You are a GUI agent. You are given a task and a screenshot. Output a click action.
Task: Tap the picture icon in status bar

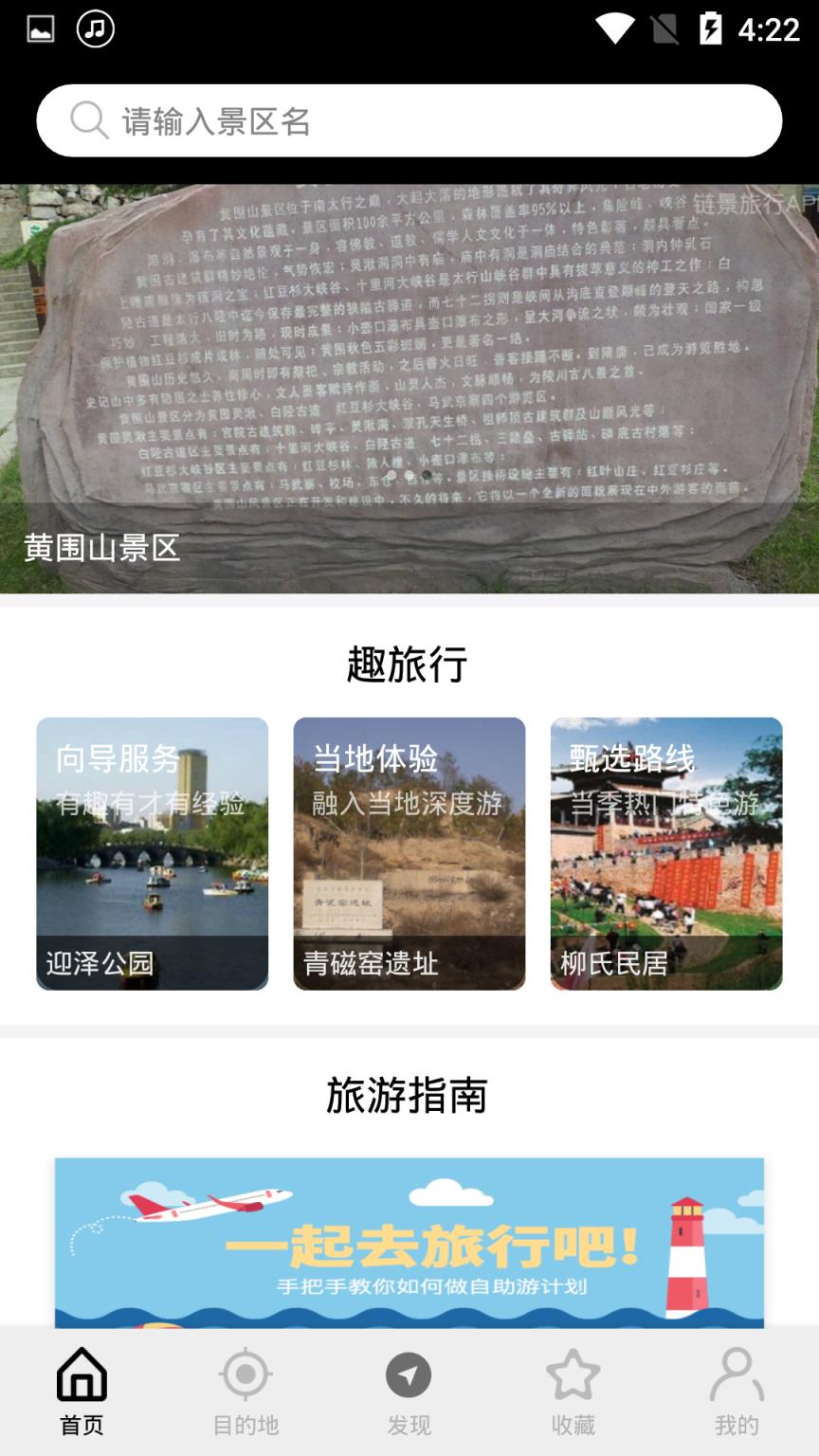click(41, 27)
